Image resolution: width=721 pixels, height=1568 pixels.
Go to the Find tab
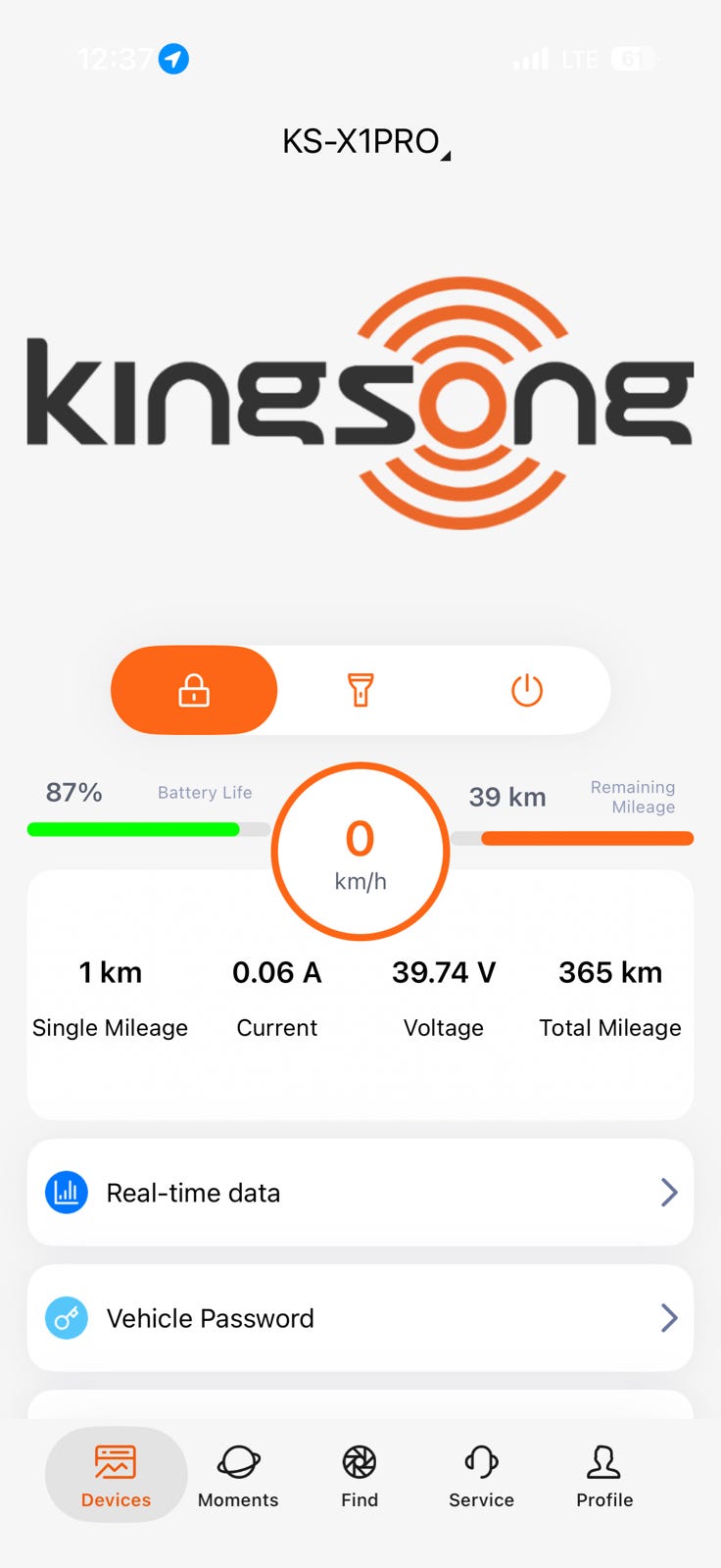pyautogui.click(x=360, y=1475)
